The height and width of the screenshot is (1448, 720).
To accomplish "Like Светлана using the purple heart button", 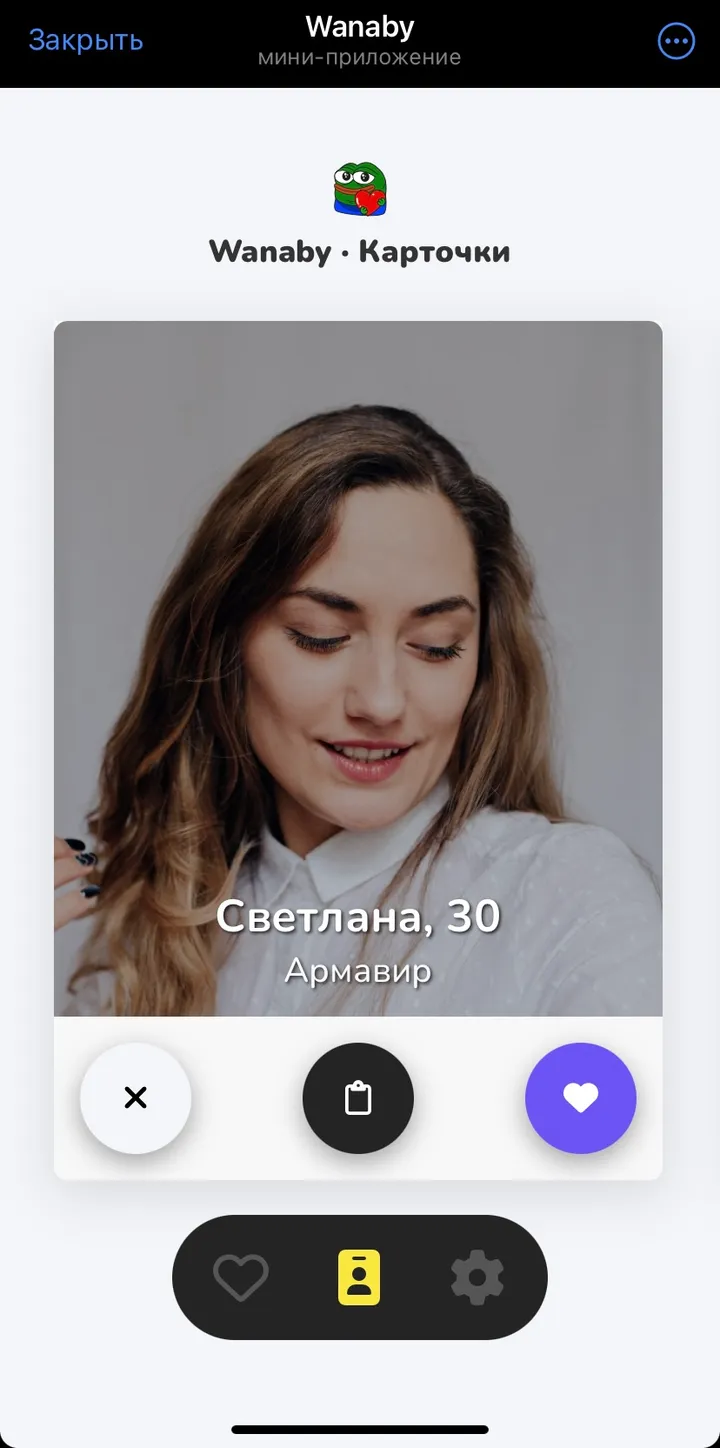I will (x=580, y=1098).
